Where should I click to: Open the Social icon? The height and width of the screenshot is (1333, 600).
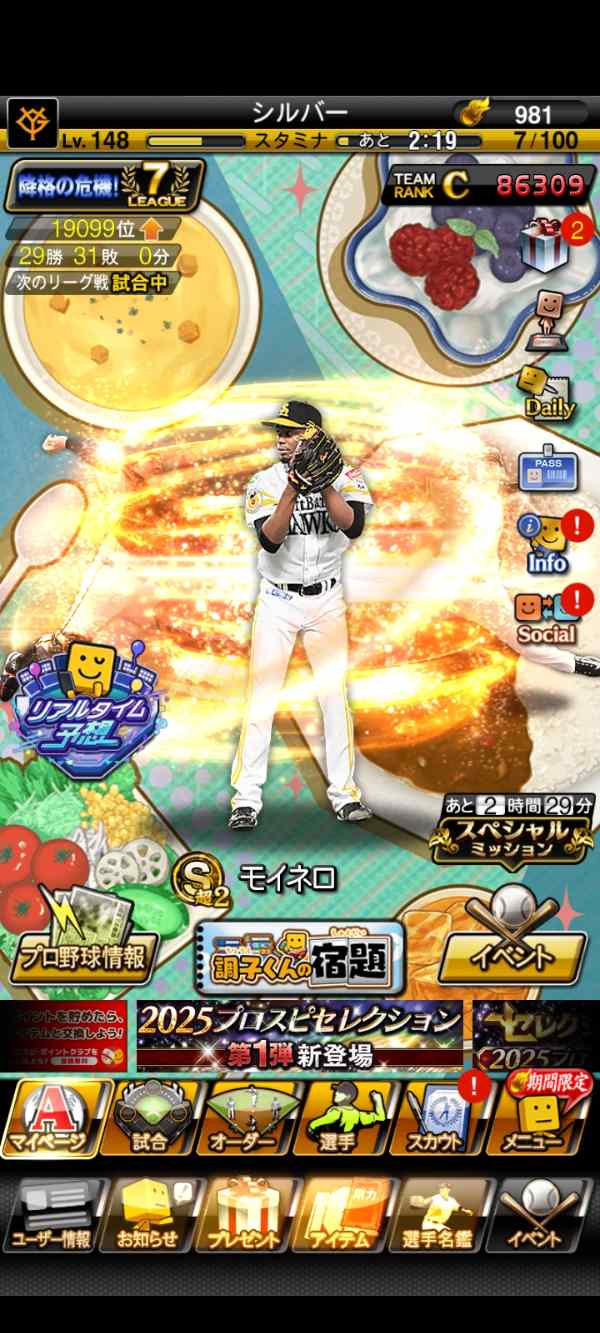[x=546, y=617]
